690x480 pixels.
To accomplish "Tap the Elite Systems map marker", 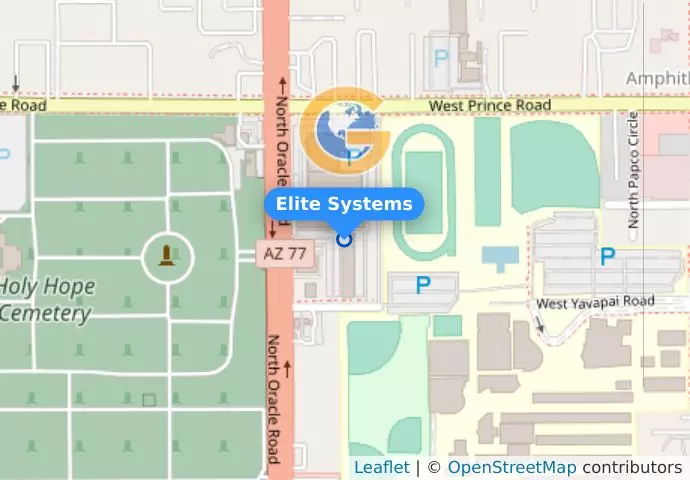I will tap(344, 239).
